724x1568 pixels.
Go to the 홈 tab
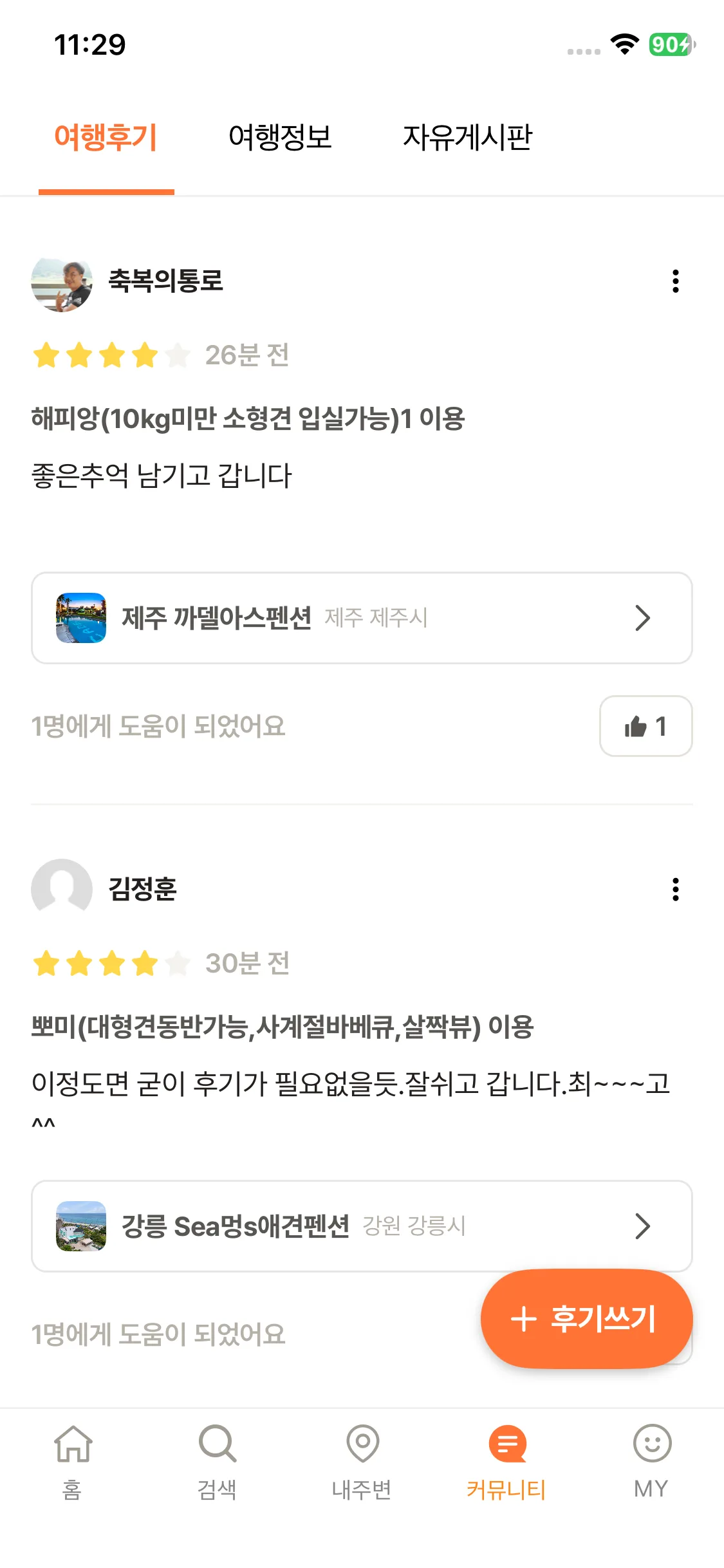pos(73,1462)
